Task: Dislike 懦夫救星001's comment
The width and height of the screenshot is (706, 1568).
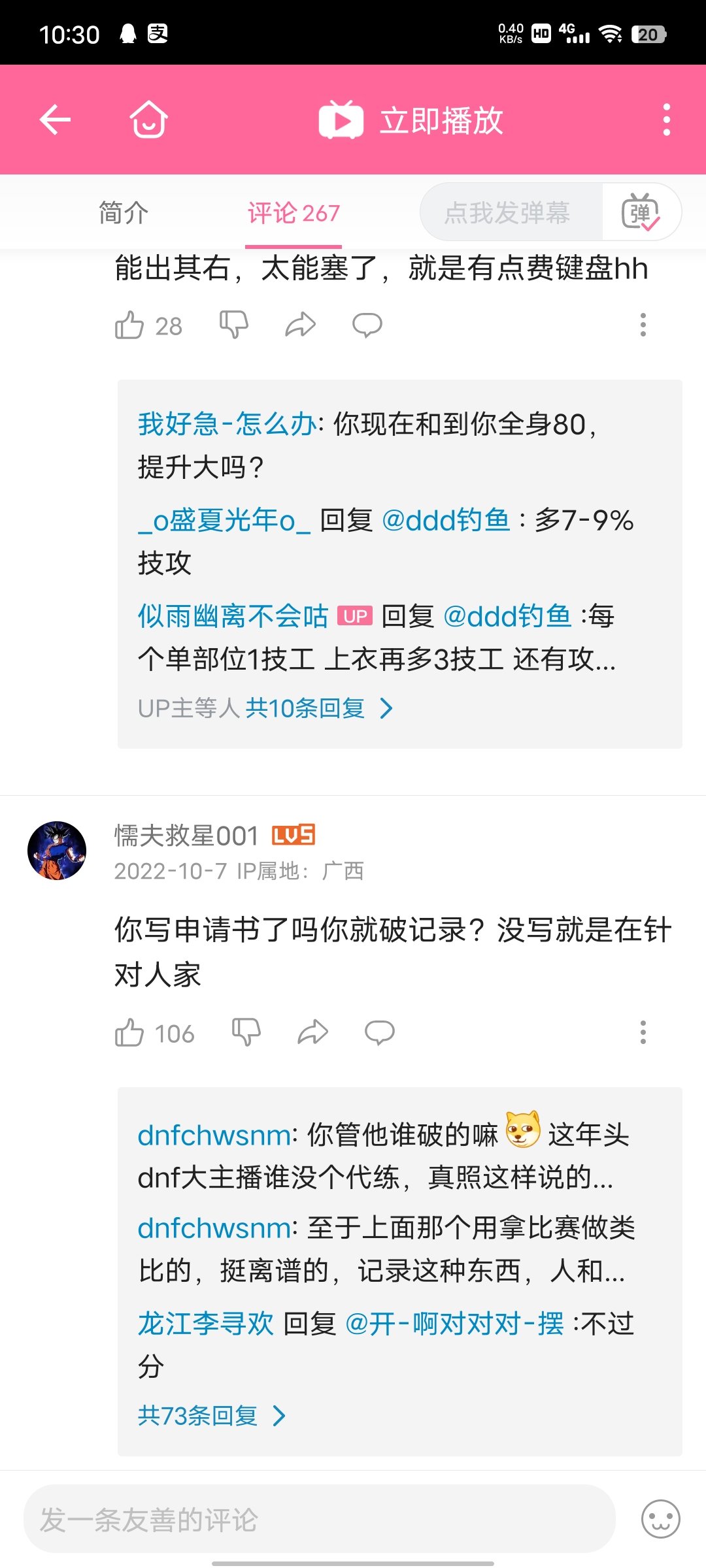Action: tap(246, 1033)
